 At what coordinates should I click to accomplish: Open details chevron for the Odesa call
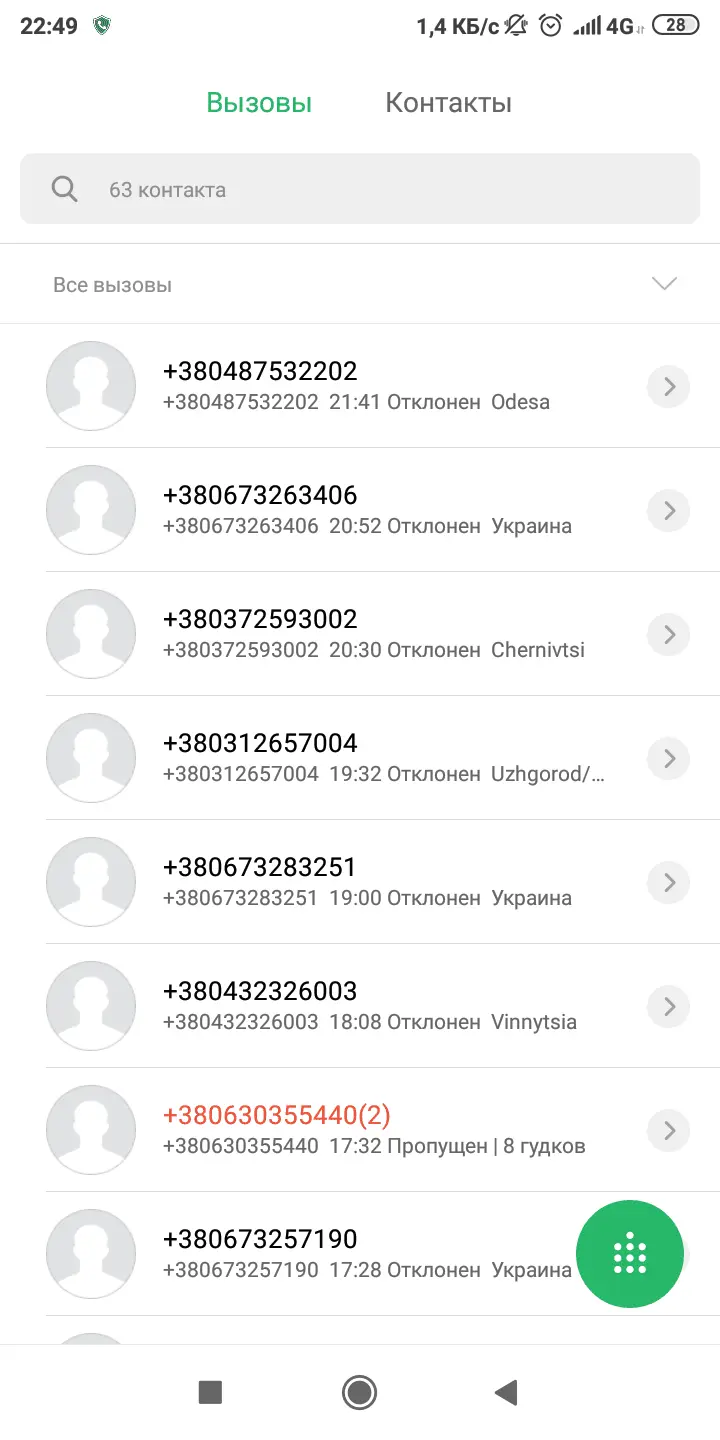(x=668, y=386)
